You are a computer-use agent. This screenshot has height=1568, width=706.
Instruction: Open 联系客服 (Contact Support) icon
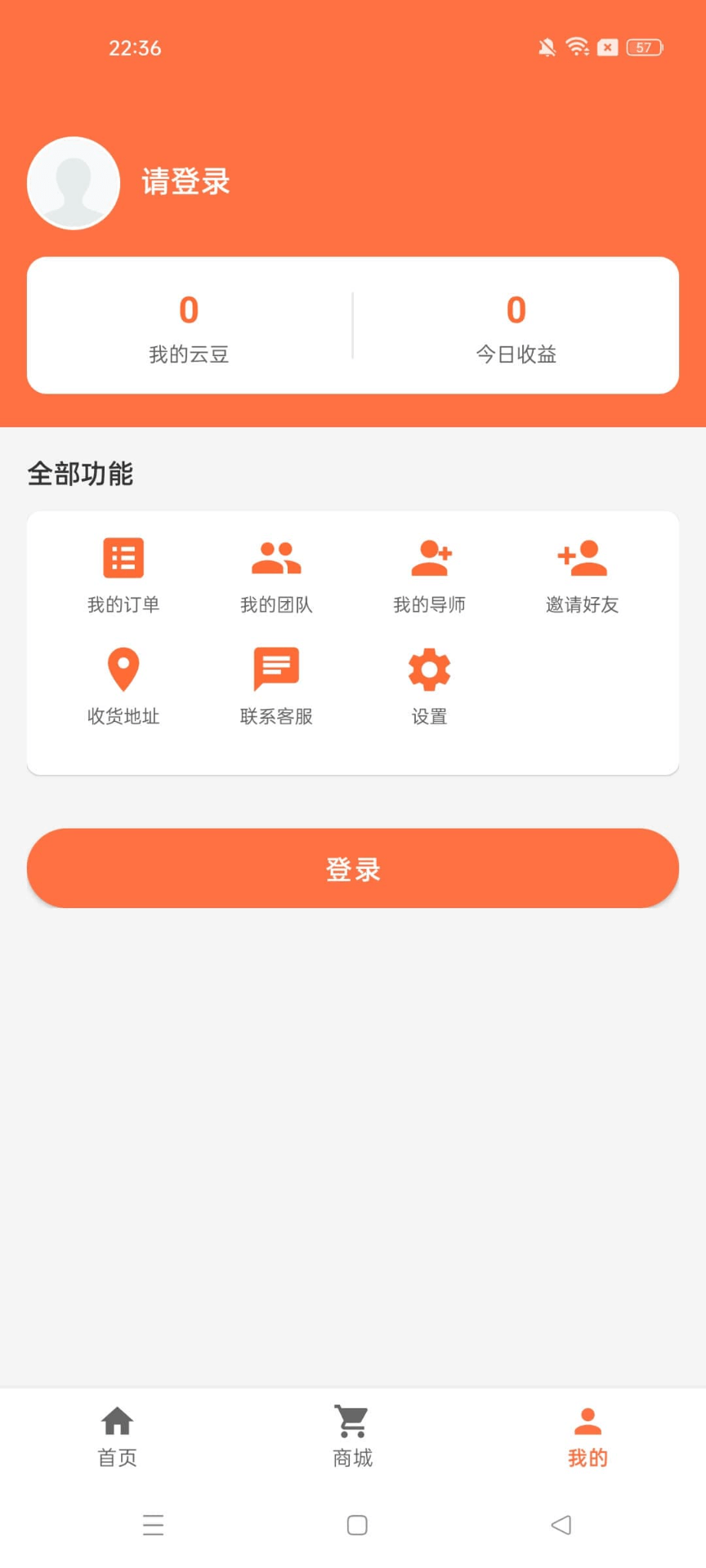[275, 668]
